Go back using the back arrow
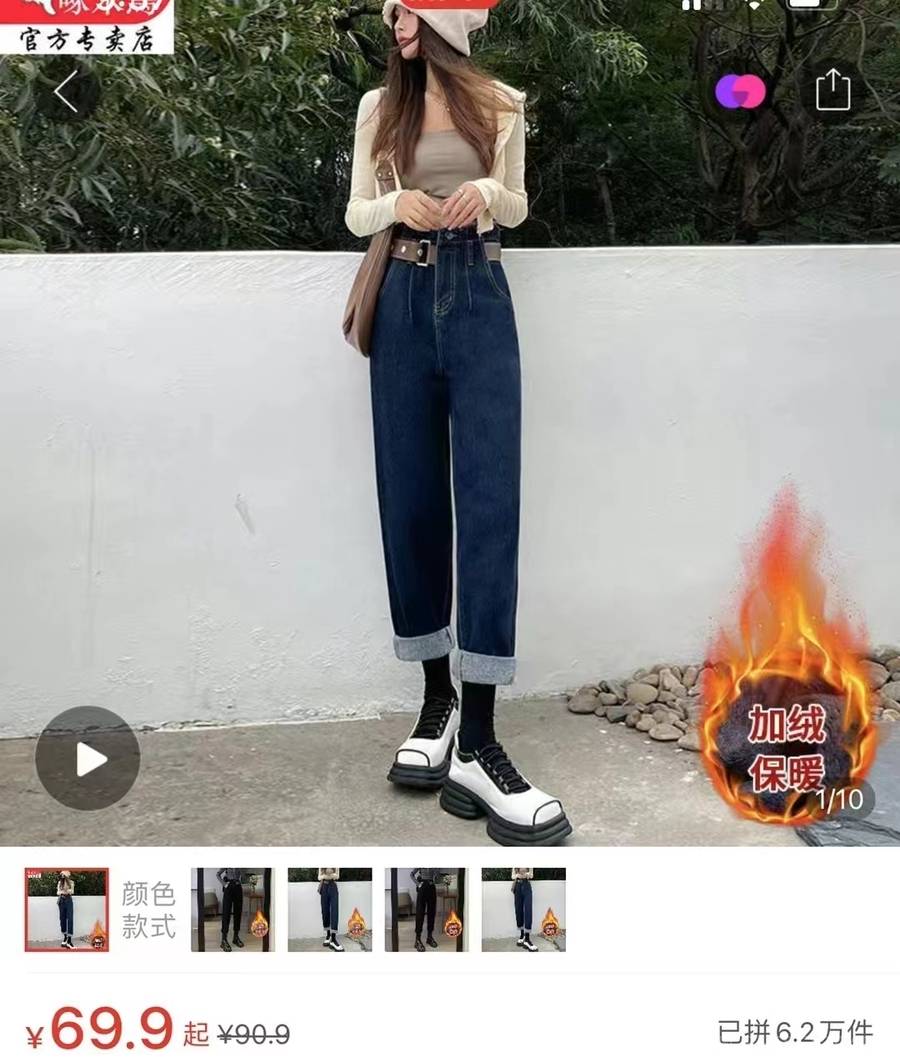 coord(67,92)
